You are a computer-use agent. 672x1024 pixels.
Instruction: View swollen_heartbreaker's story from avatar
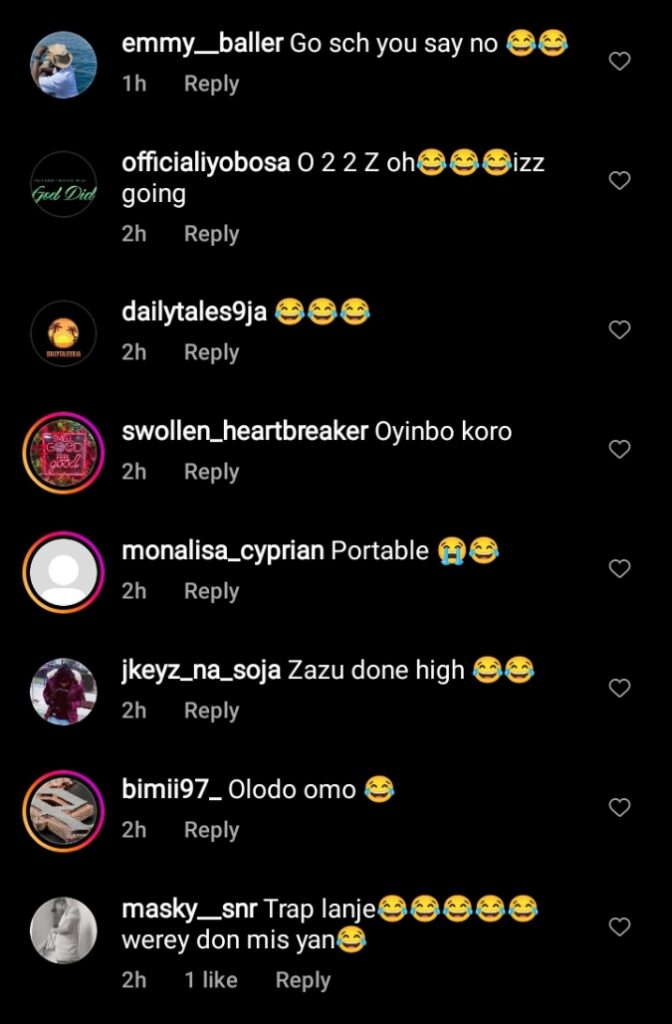[64, 452]
